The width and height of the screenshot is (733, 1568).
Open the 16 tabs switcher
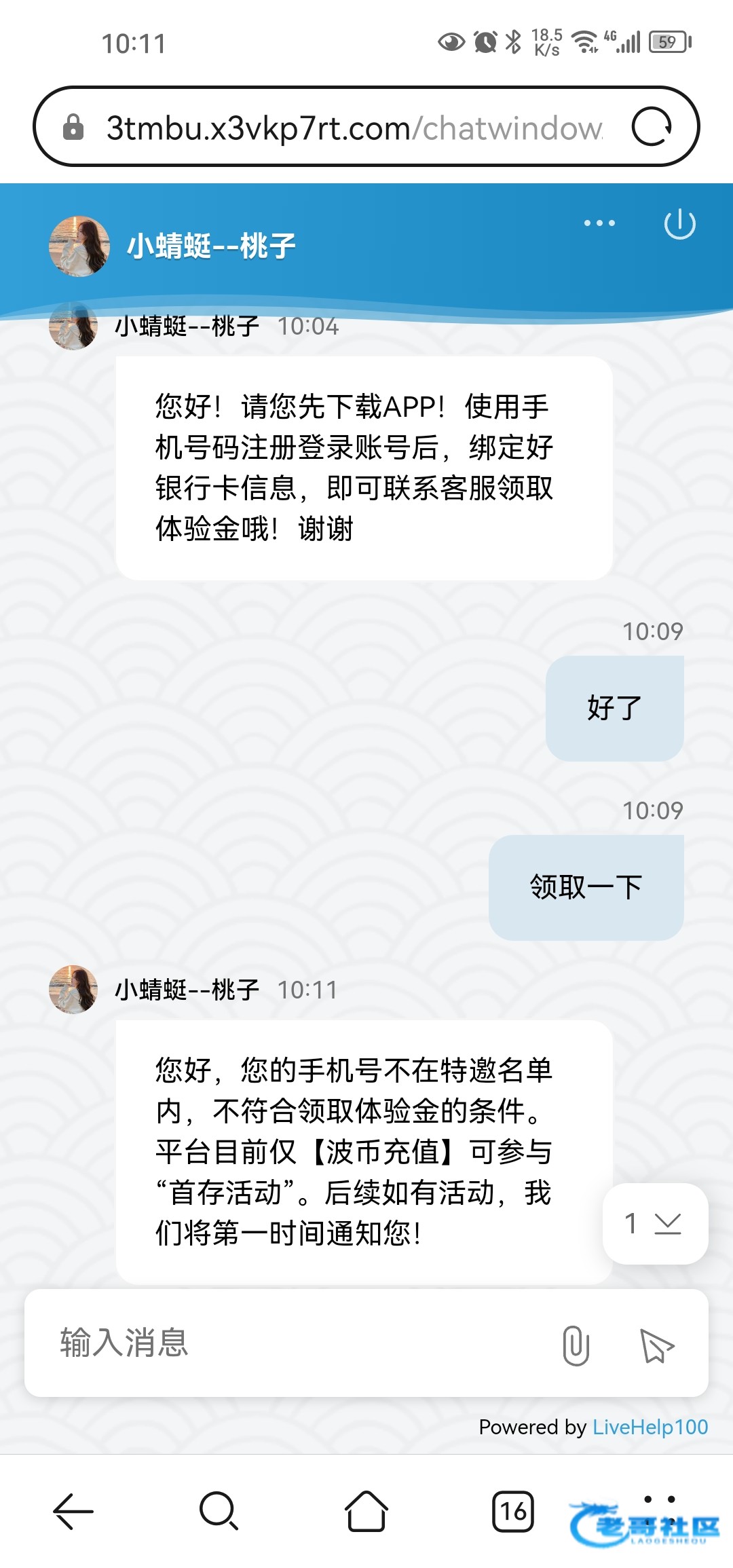click(513, 1511)
